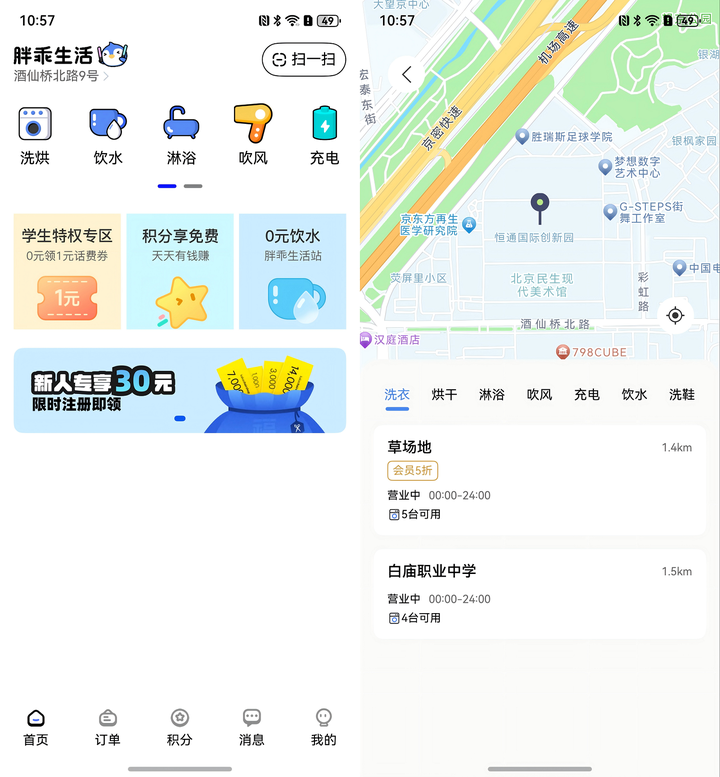
Task: Open the 0元饮水 card
Action: (x=292, y=271)
